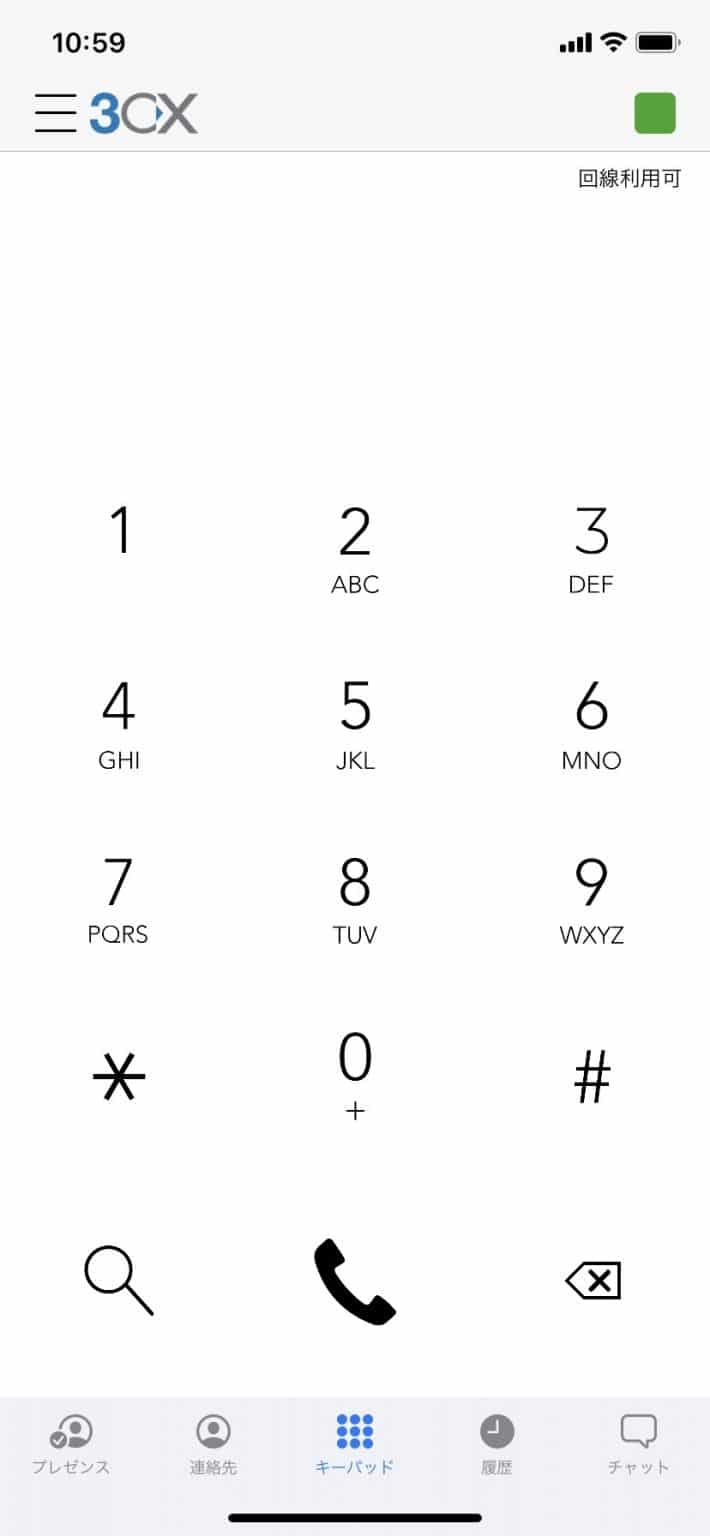
Task: Dial digit 7 PQRS
Action: point(118,898)
